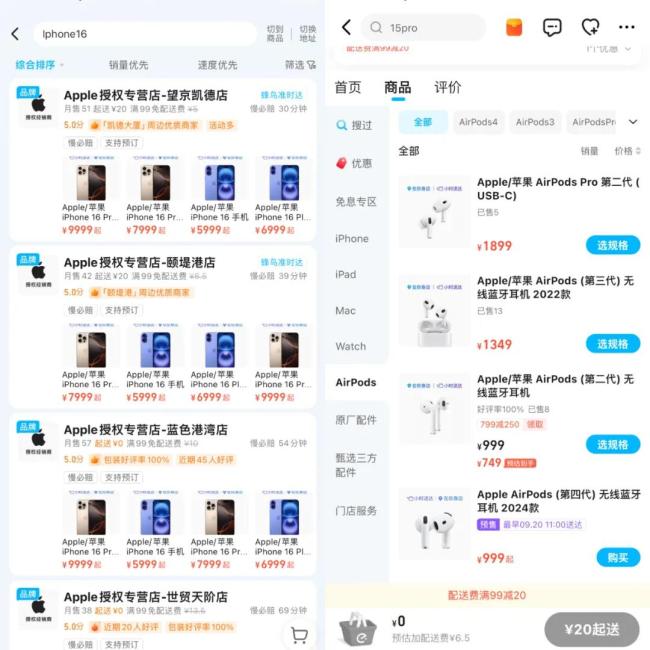This screenshot has height=650, width=650.
Task: Switch to the 首页 tab
Action: pos(348,87)
